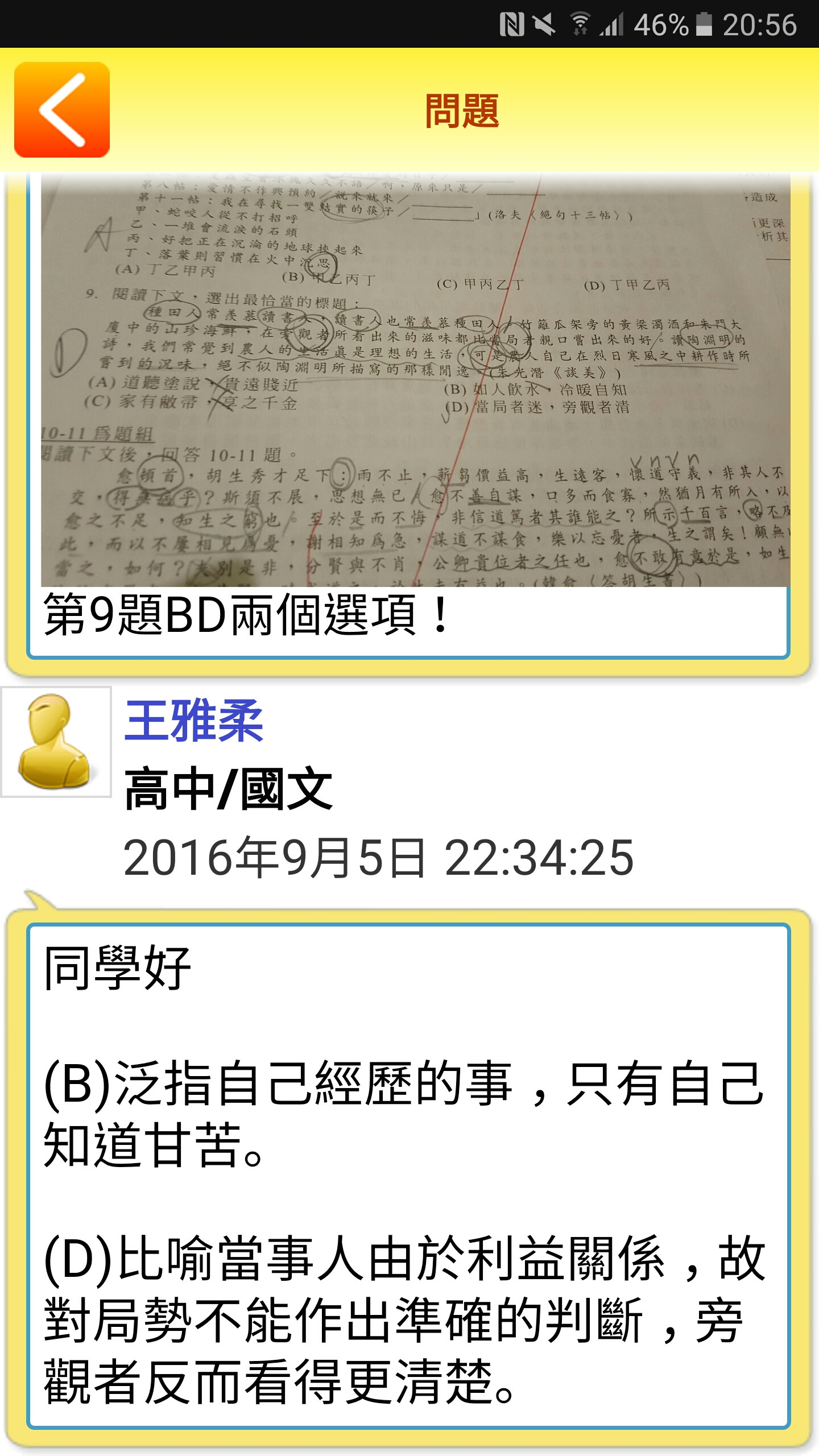Tap the username 王雅柔
The height and width of the screenshot is (1456, 819).
(x=194, y=721)
